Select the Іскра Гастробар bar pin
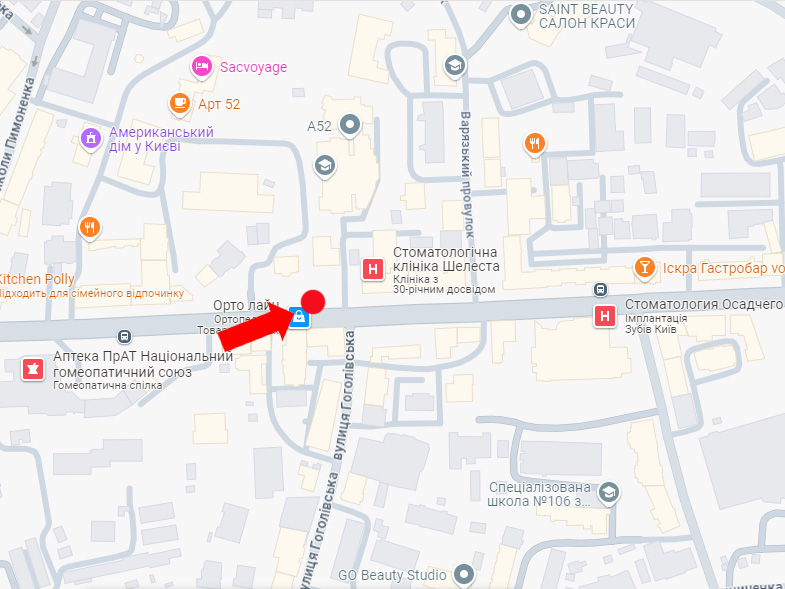The height and width of the screenshot is (589, 785). click(x=645, y=267)
